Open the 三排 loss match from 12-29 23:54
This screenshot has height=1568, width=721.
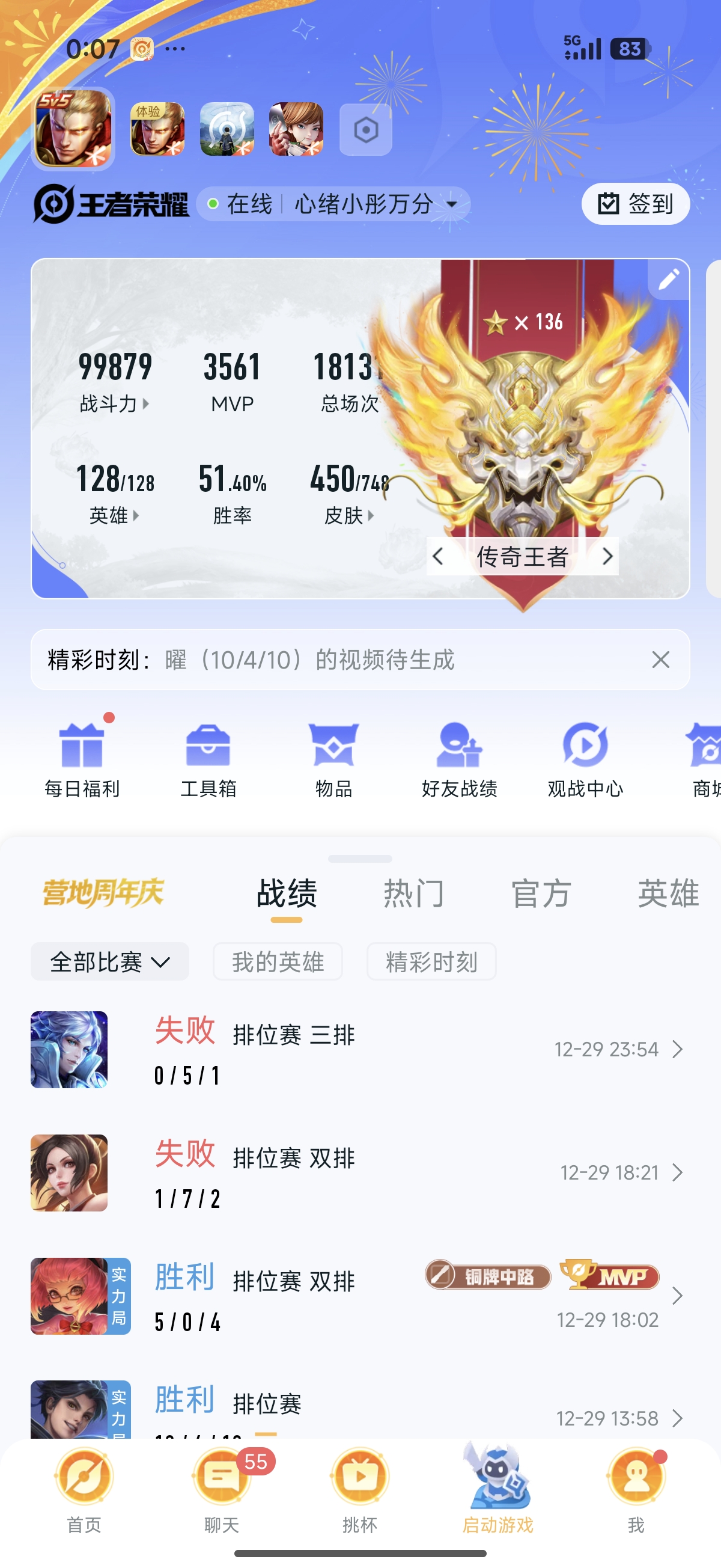point(359,1050)
